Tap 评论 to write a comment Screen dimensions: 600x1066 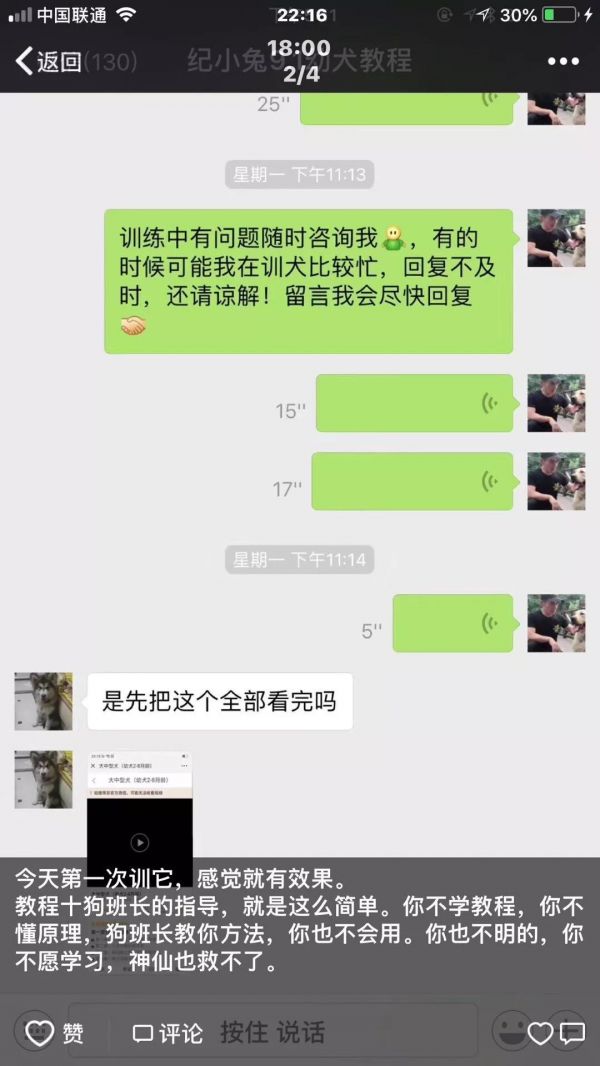point(168,1033)
